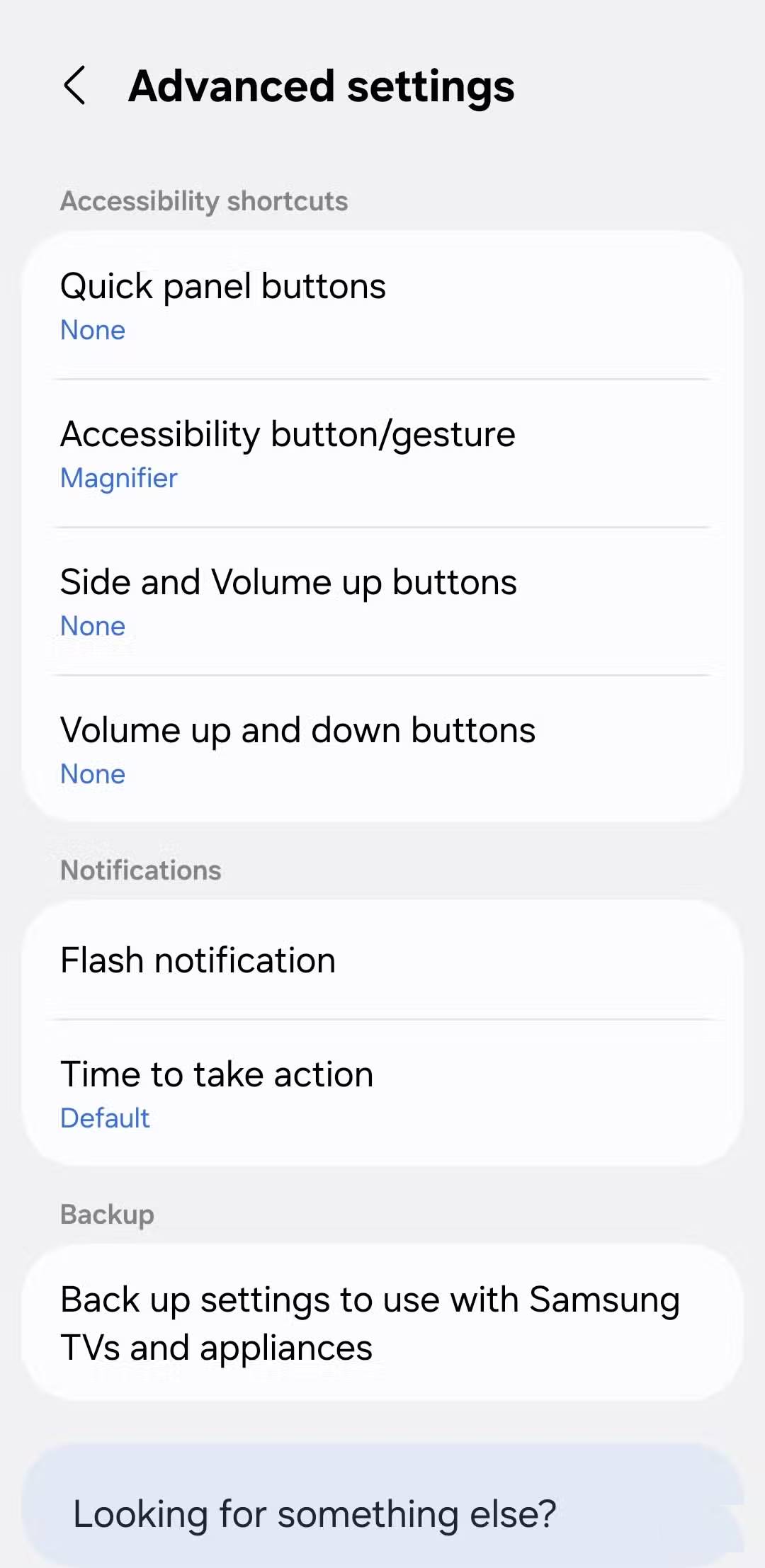
Task: Open backup settings for Samsung TVs
Action: (x=370, y=1323)
